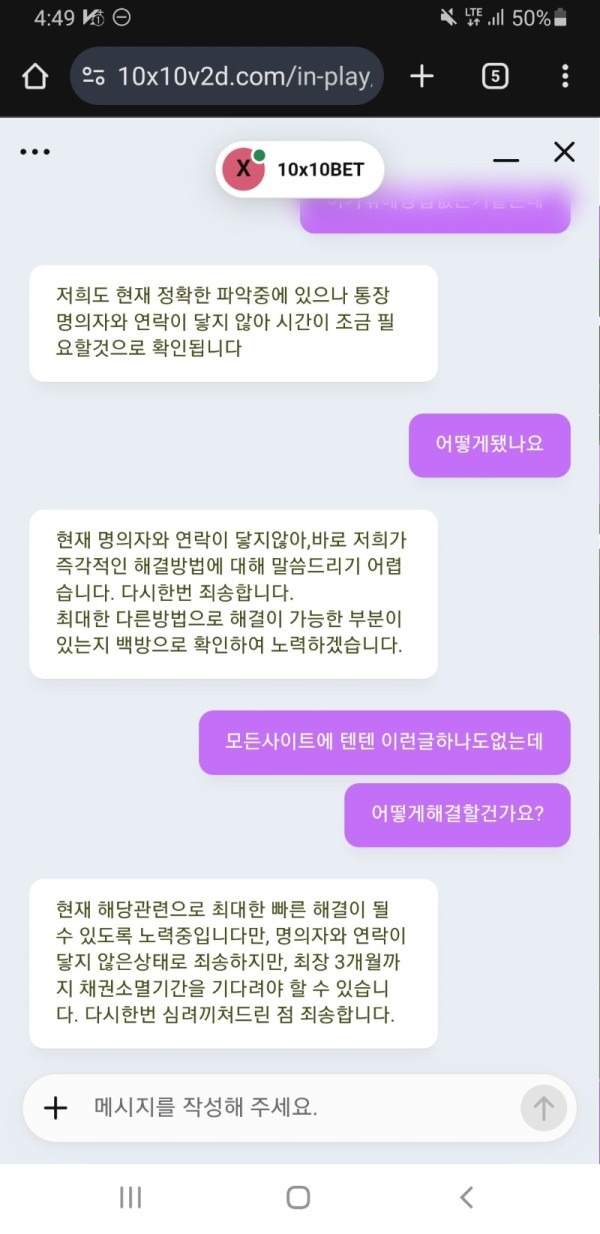Focus the message input field

290,1107
